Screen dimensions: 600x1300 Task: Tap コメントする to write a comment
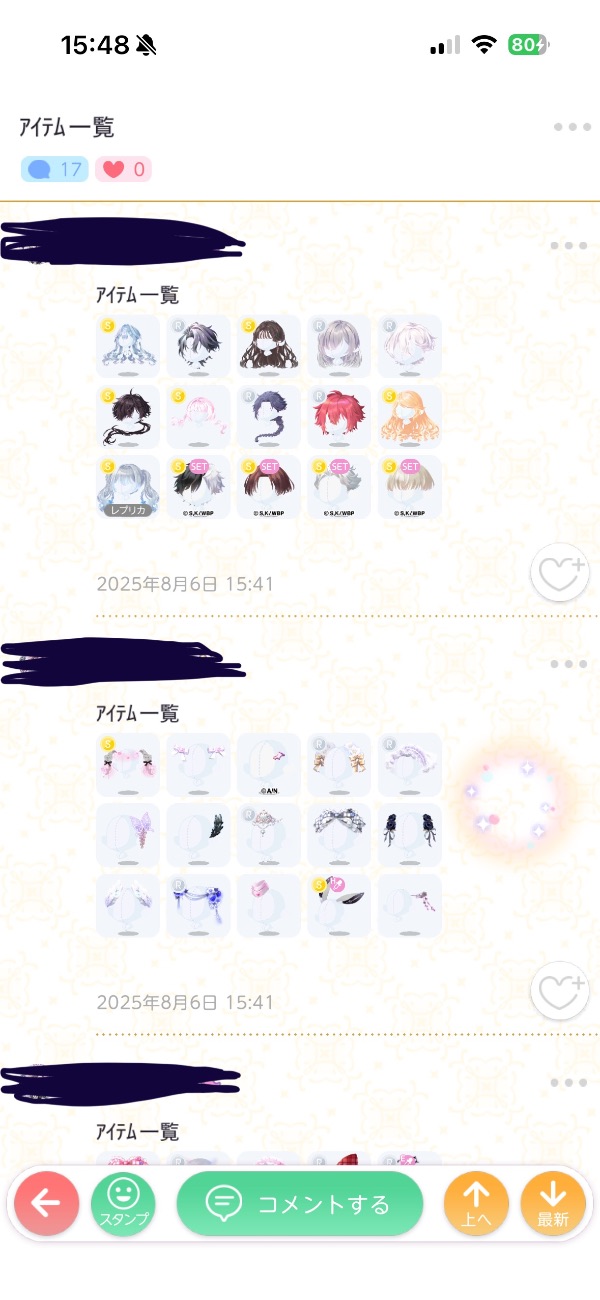point(300,1204)
